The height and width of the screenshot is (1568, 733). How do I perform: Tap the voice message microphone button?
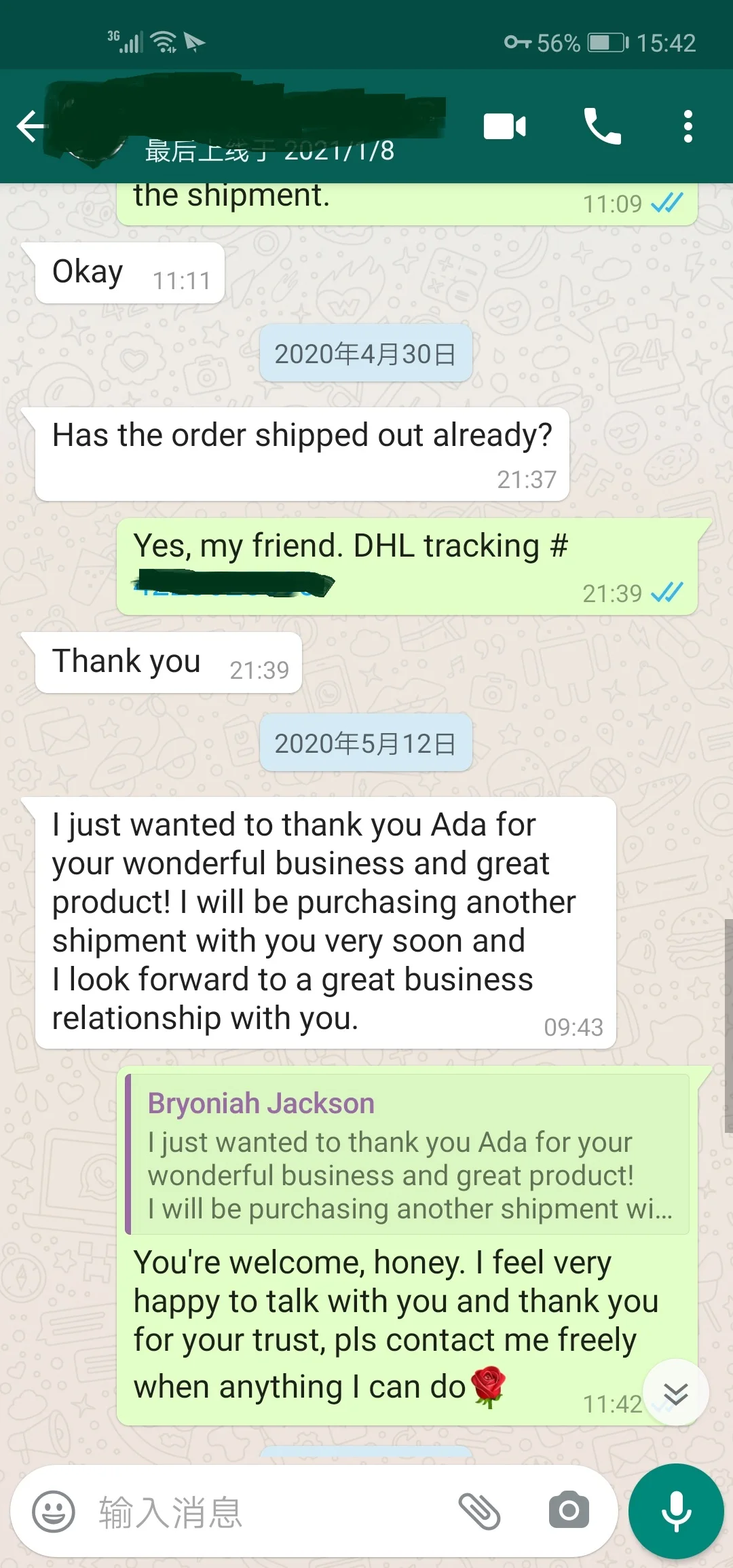pyautogui.click(x=676, y=1511)
